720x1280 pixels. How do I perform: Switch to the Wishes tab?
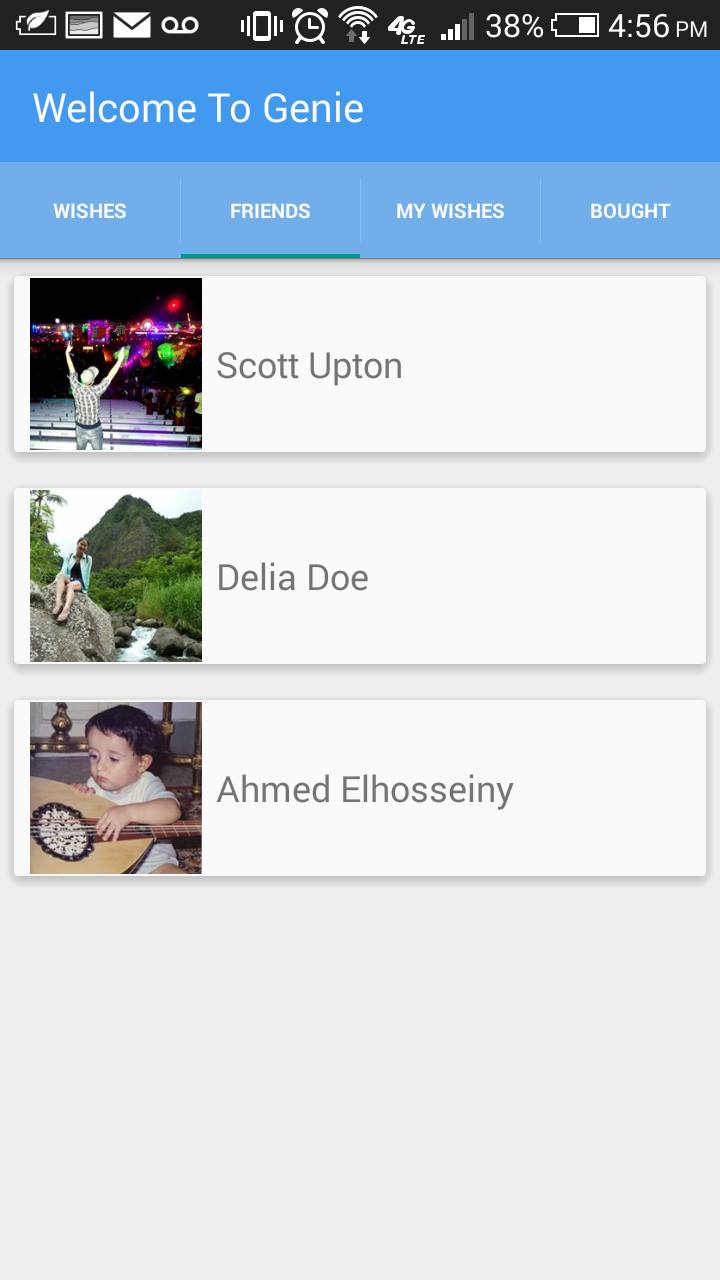(x=90, y=210)
